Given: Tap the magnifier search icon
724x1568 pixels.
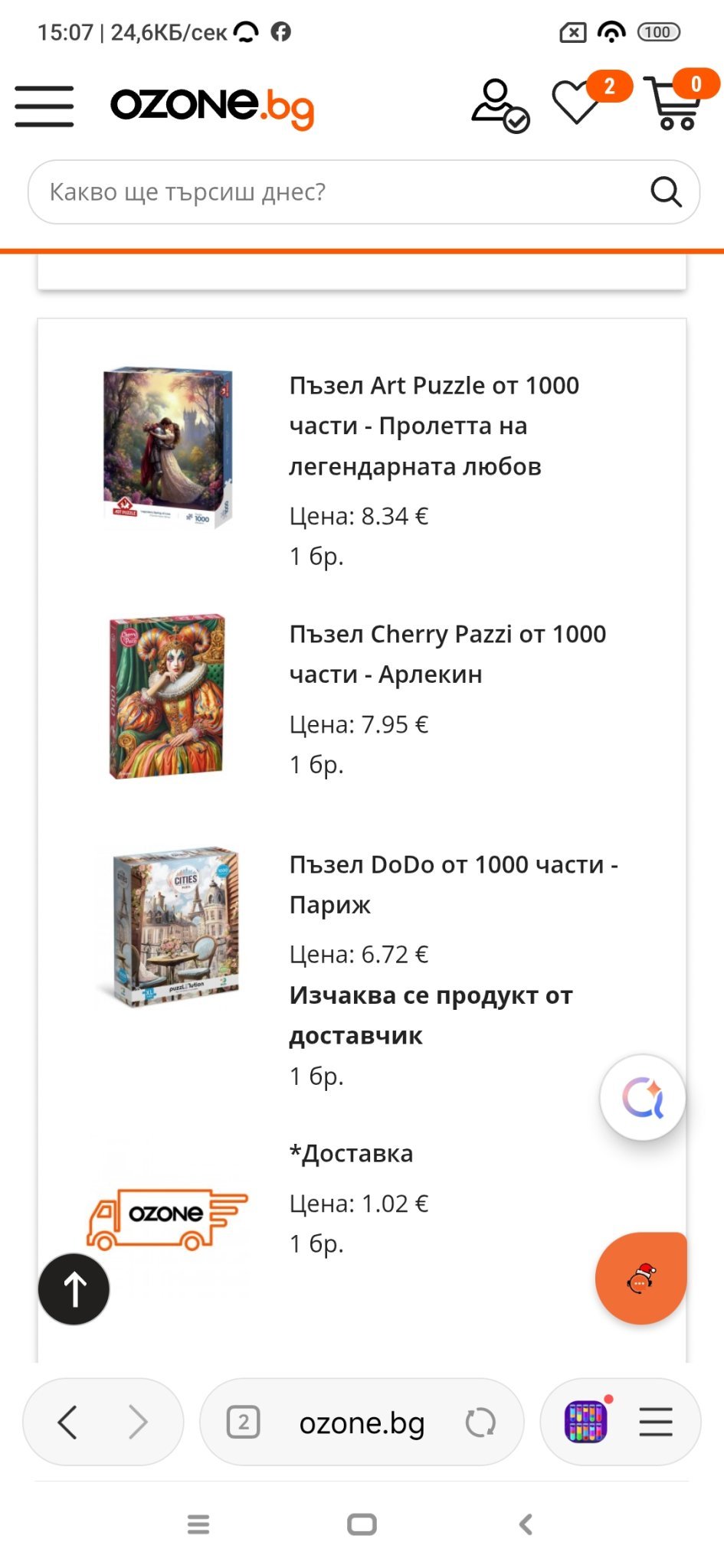Looking at the screenshot, I should 665,192.
